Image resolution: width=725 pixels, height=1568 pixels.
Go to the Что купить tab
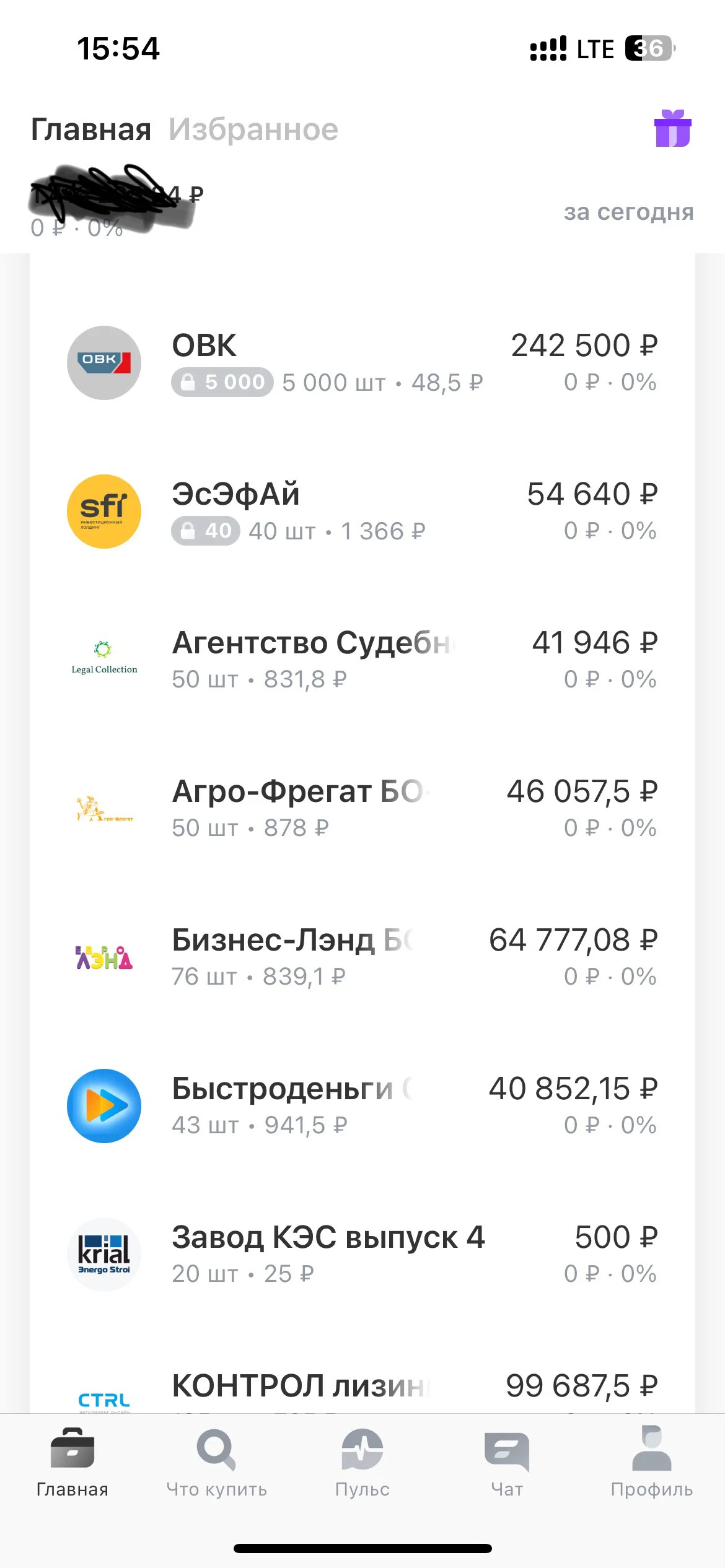click(217, 1462)
